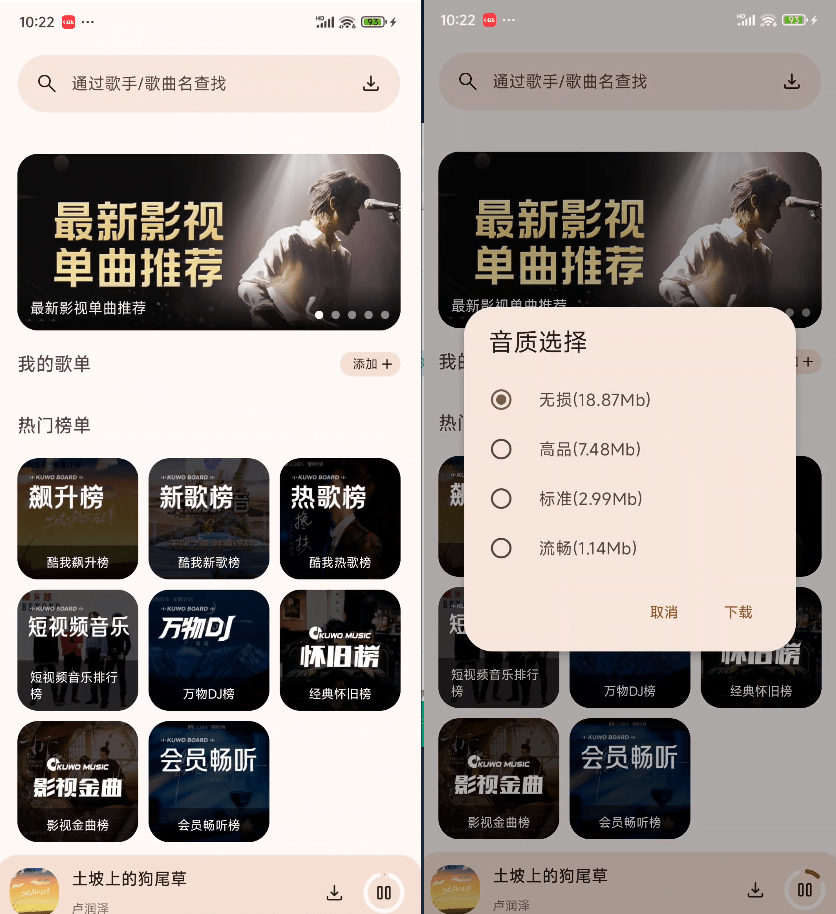Tap 取消 to dismiss the quality dialog
This screenshot has height=914, width=836.
pos(664,612)
